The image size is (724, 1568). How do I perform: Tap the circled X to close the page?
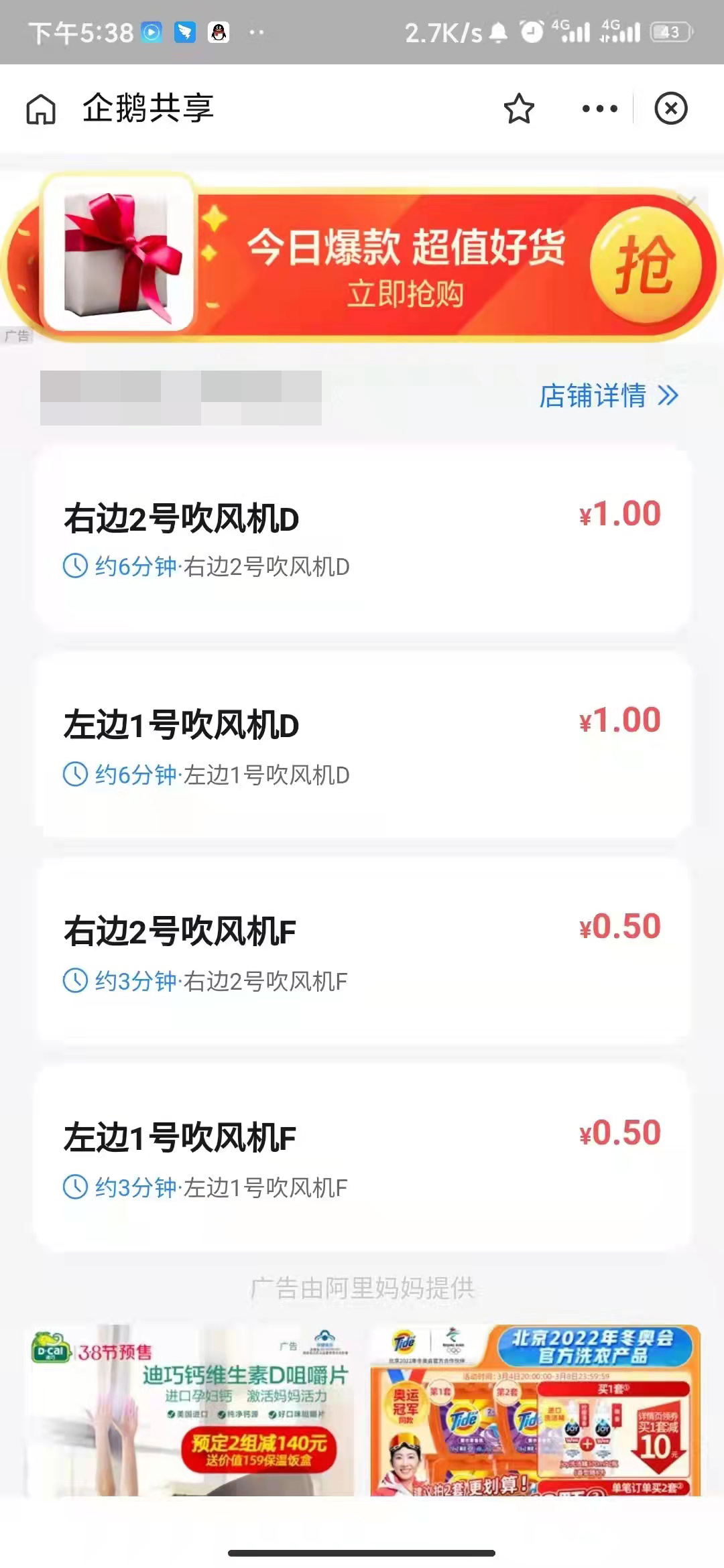pos(671,108)
